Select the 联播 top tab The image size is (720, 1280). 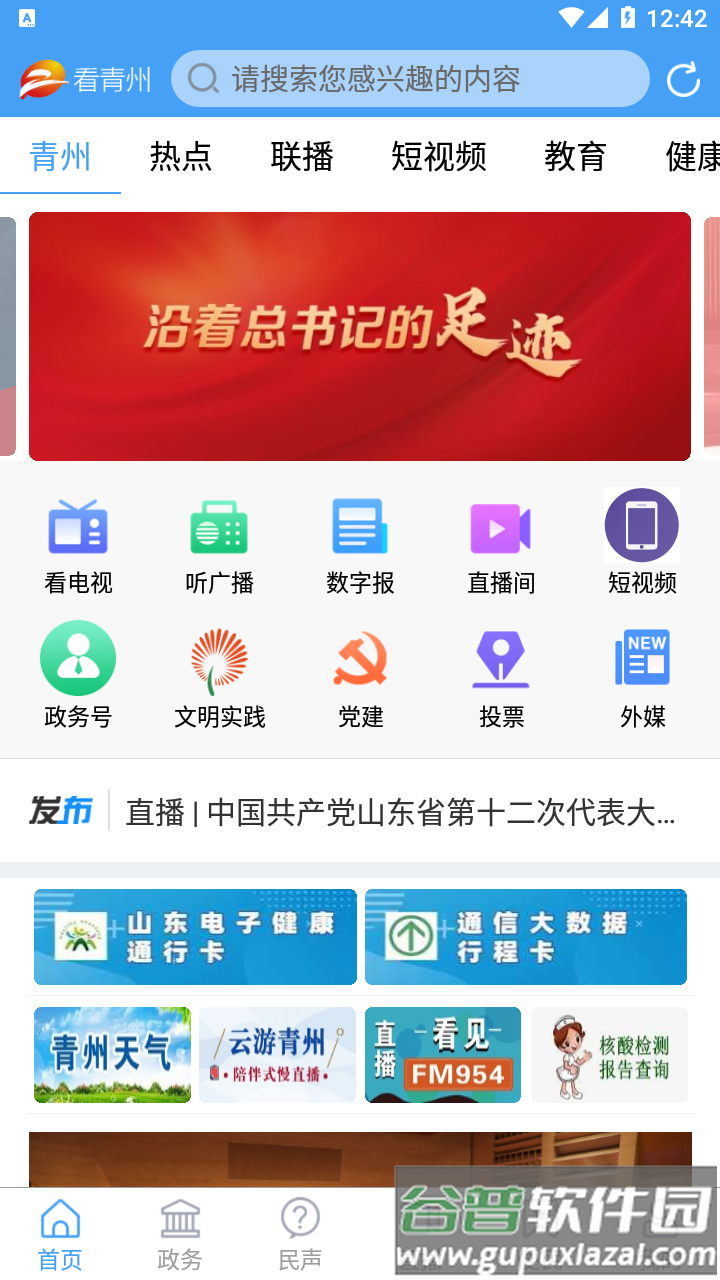(301, 157)
